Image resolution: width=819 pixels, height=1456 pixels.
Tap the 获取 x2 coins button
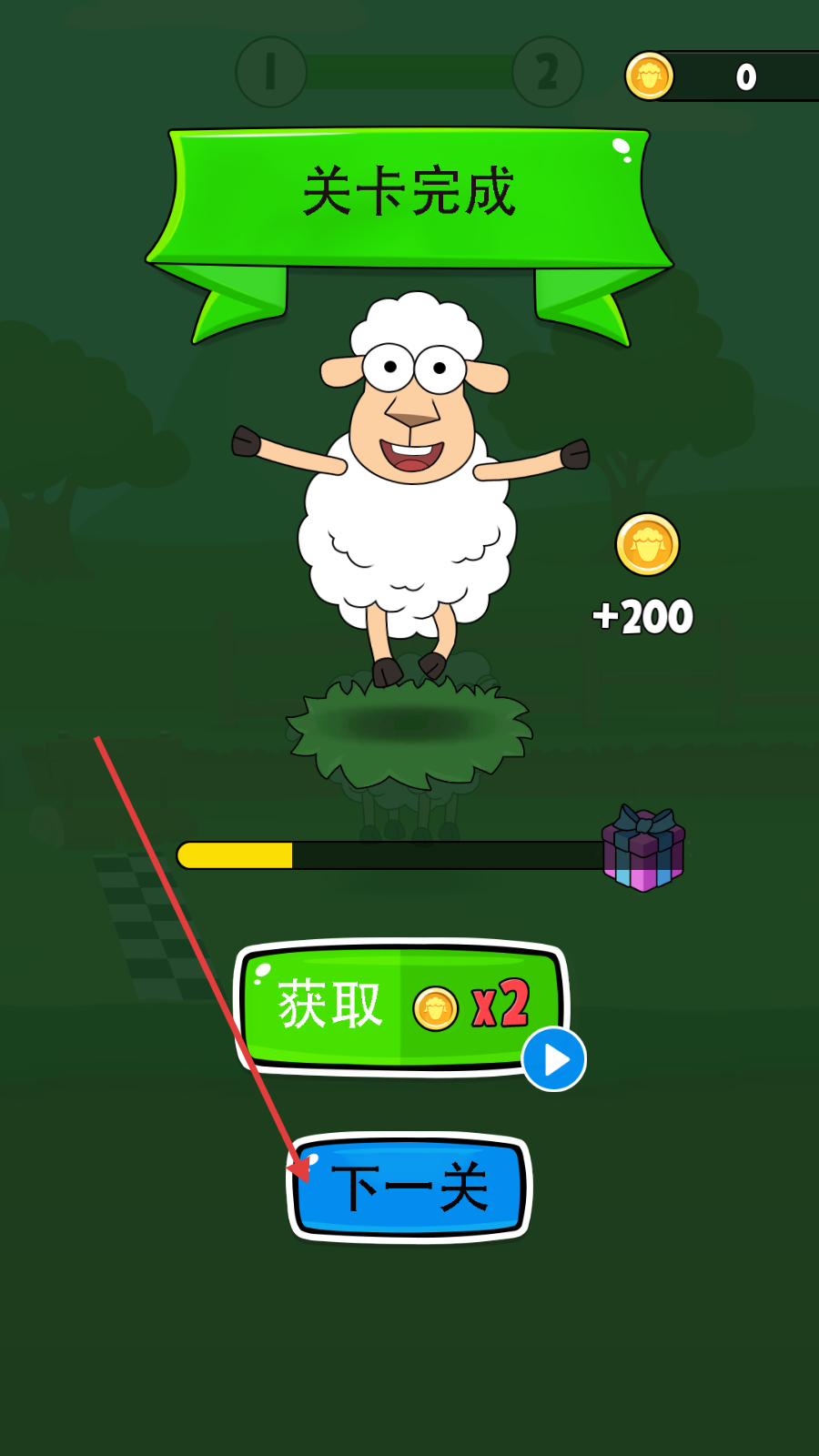tap(400, 1006)
